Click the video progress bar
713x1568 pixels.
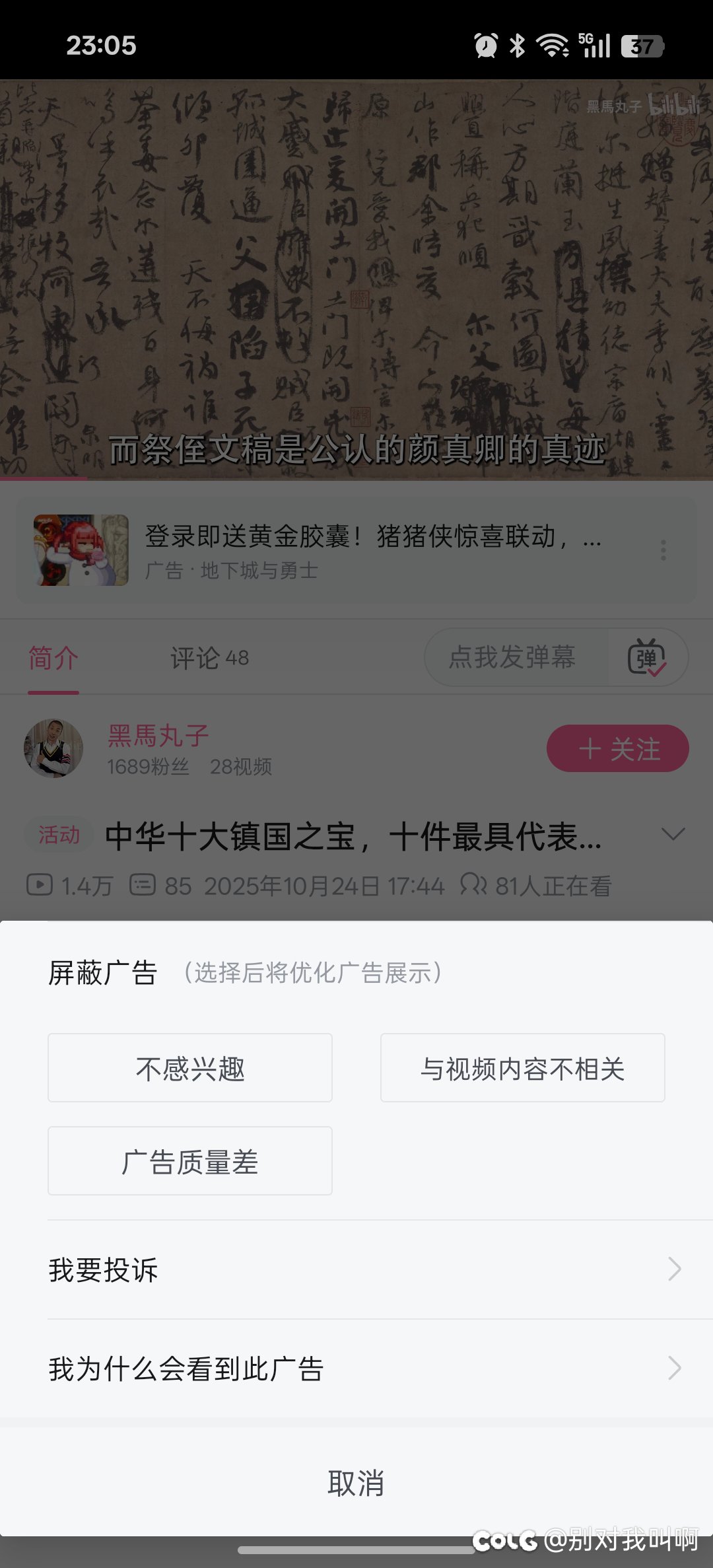click(x=356, y=477)
